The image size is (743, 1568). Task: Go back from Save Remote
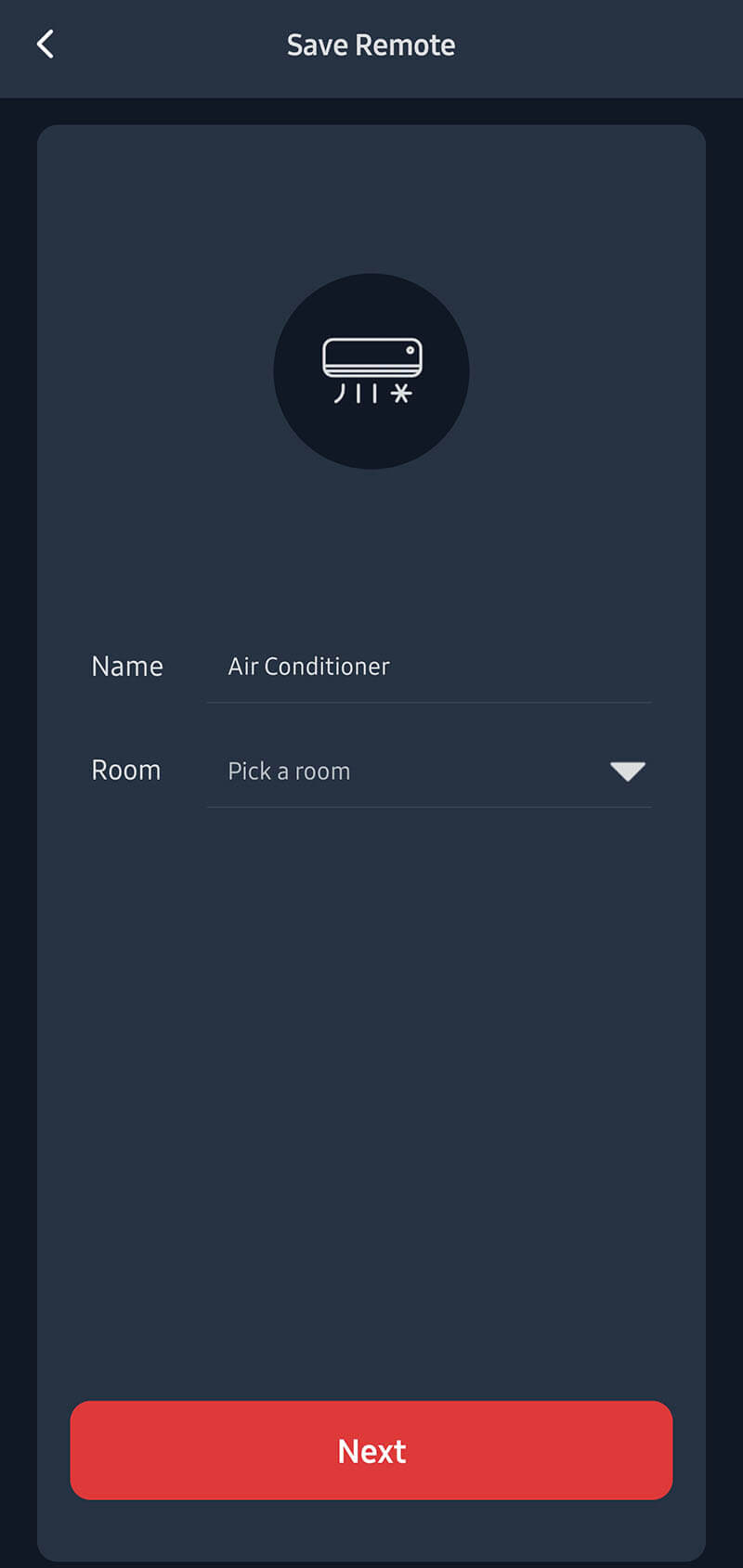45,44
